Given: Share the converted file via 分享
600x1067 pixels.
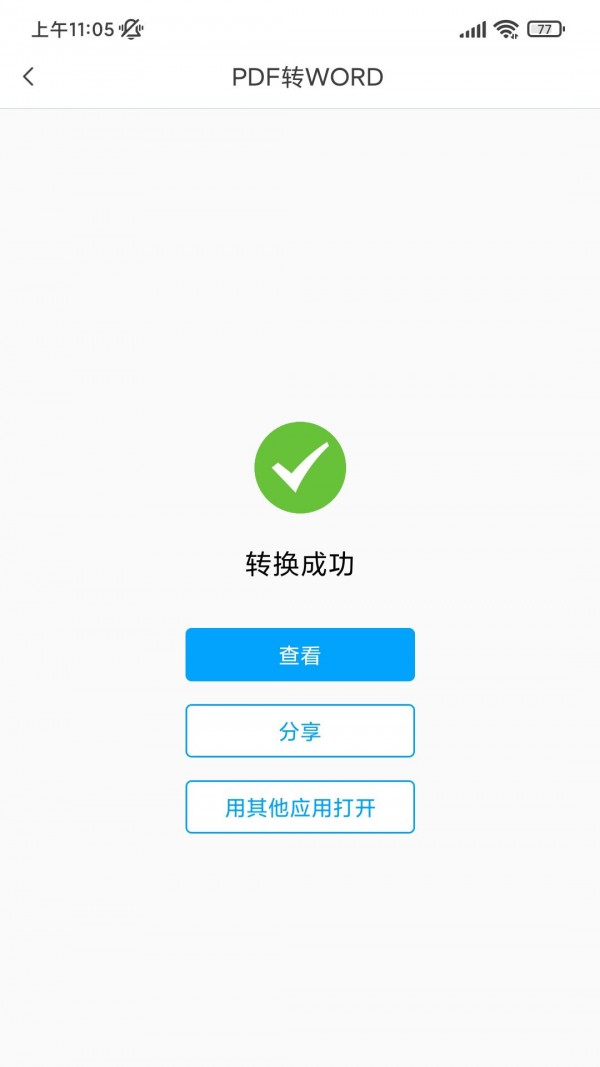Looking at the screenshot, I should tap(300, 731).
